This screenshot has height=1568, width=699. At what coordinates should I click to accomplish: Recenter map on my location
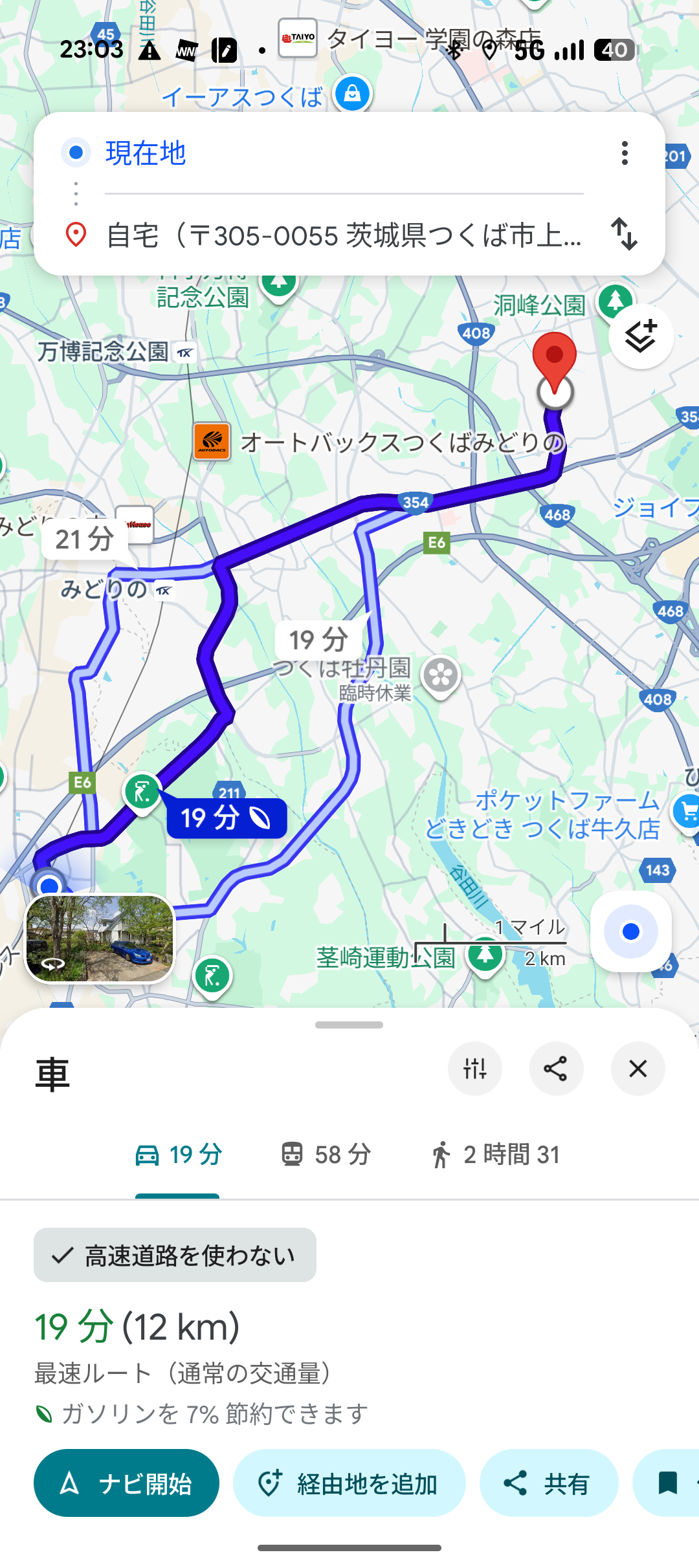[630, 931]
